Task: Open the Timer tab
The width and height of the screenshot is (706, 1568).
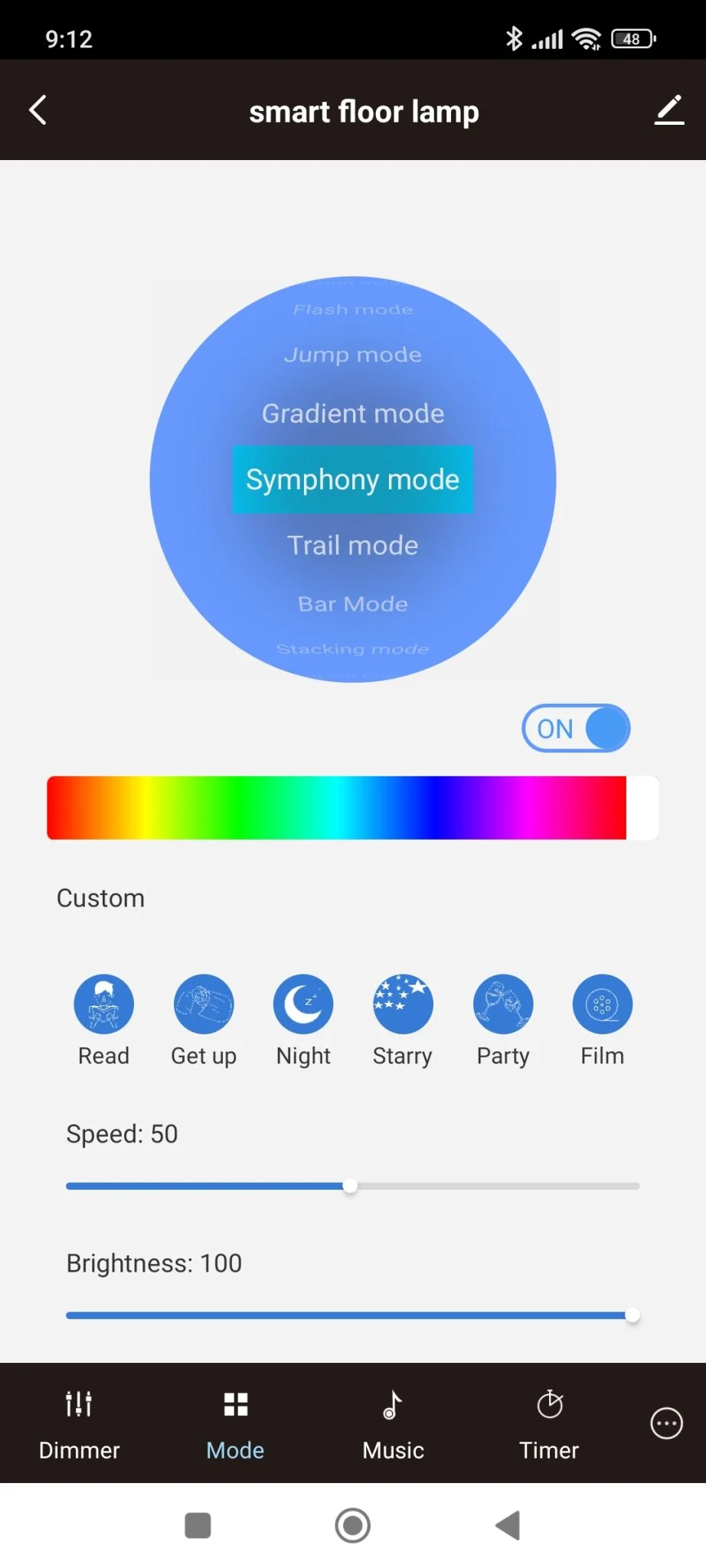Action: (x=549, y=1423)
